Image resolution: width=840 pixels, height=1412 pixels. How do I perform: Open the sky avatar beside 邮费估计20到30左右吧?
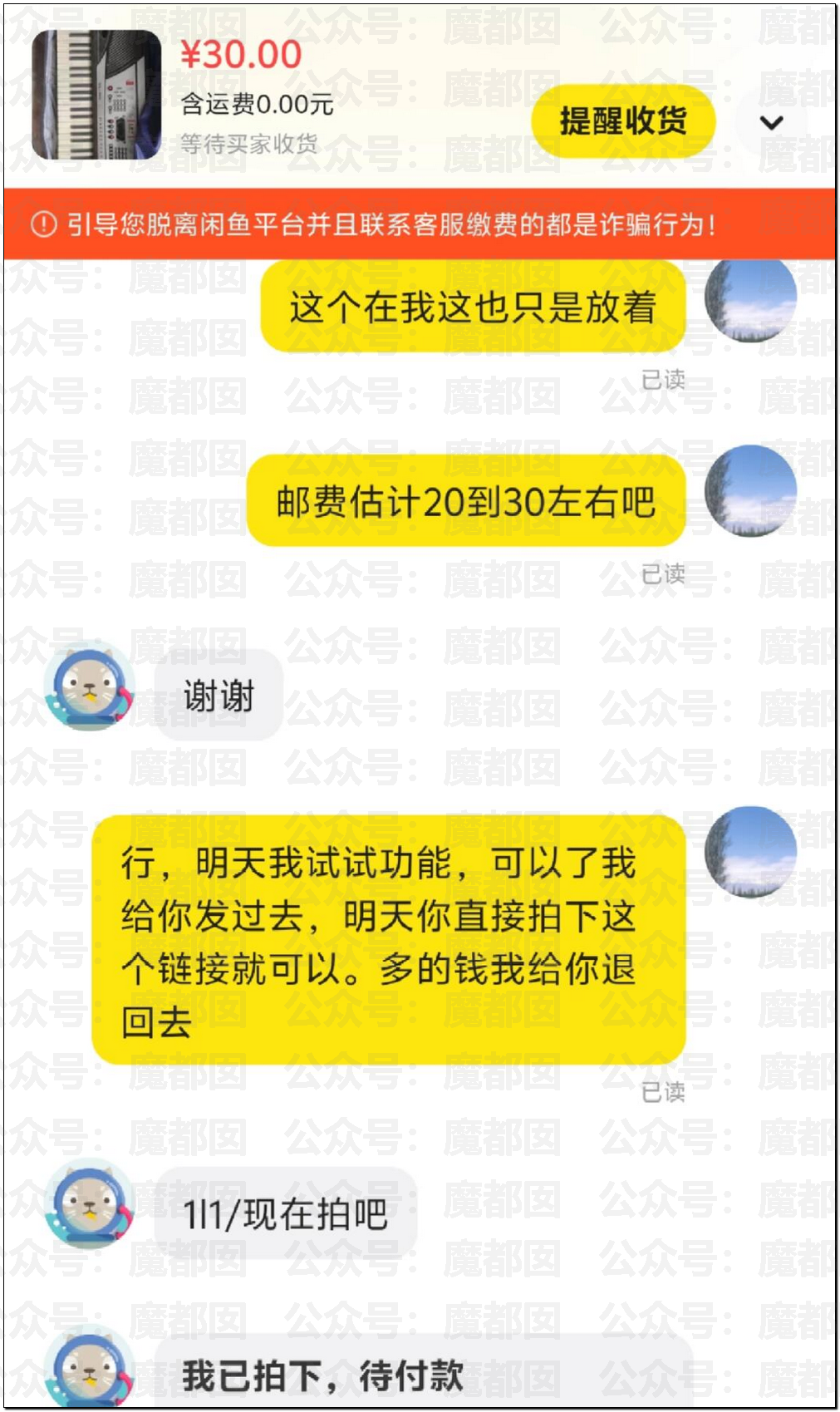click(750, 491)
